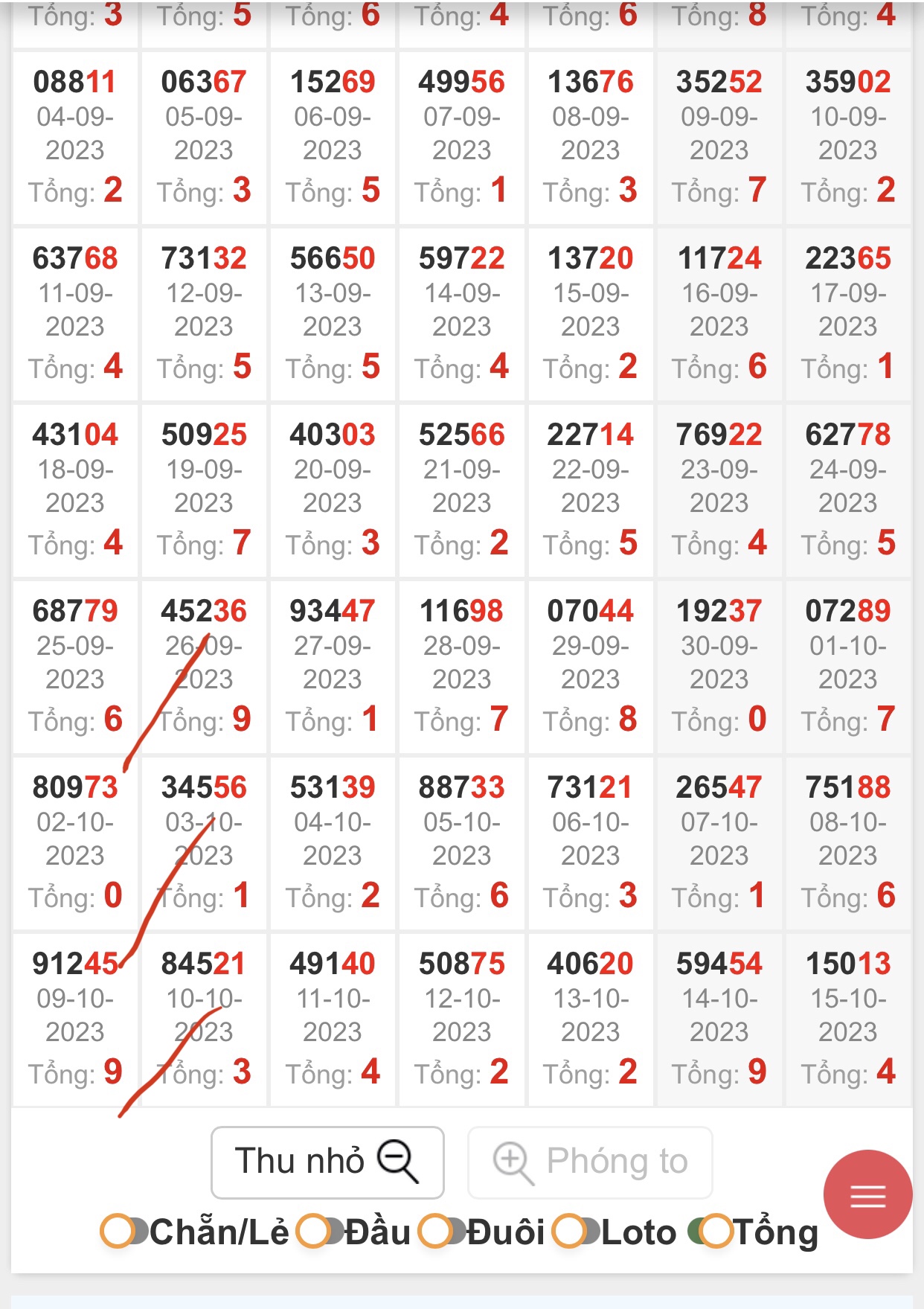This screenshot has width=924, height=1309.
Task: Tap the Phóng to zoom-in button
Action: pos(589,1162)
